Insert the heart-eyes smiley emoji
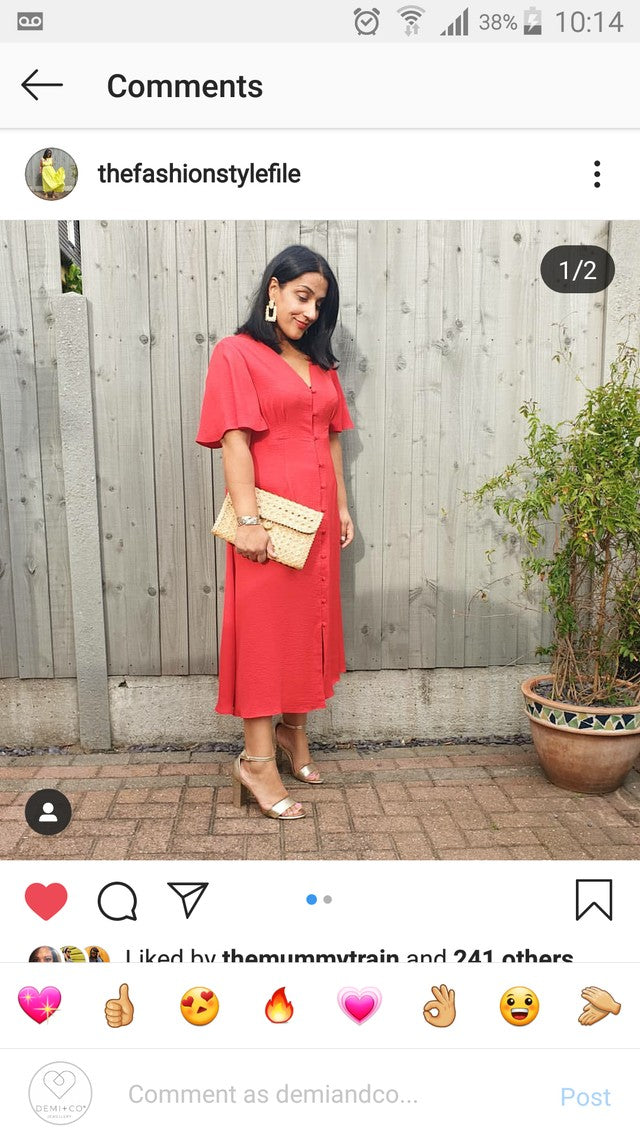This screenshot has height=1138, width=640. (199, 1005)
